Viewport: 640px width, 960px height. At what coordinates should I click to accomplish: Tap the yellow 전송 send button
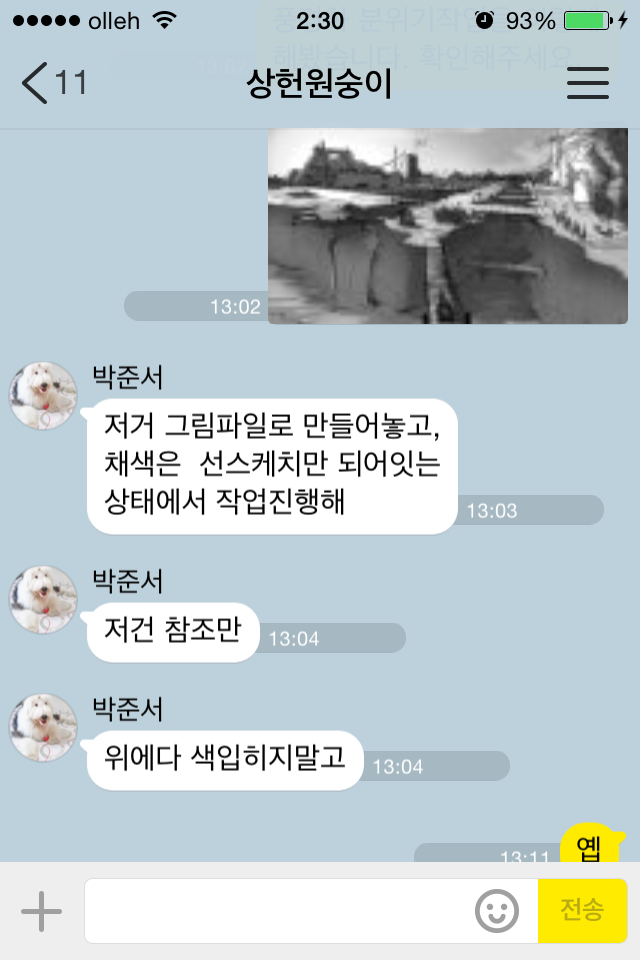(x=582, y=911)
